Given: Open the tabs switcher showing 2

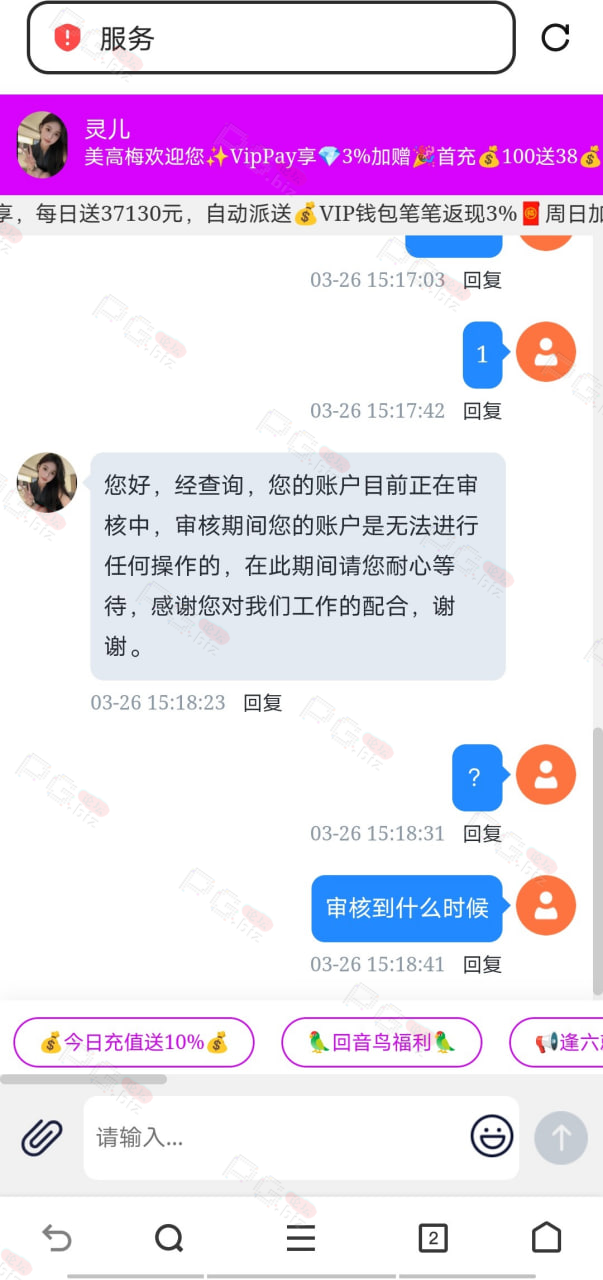Looking at the screenshot, I should point(432,1239).
